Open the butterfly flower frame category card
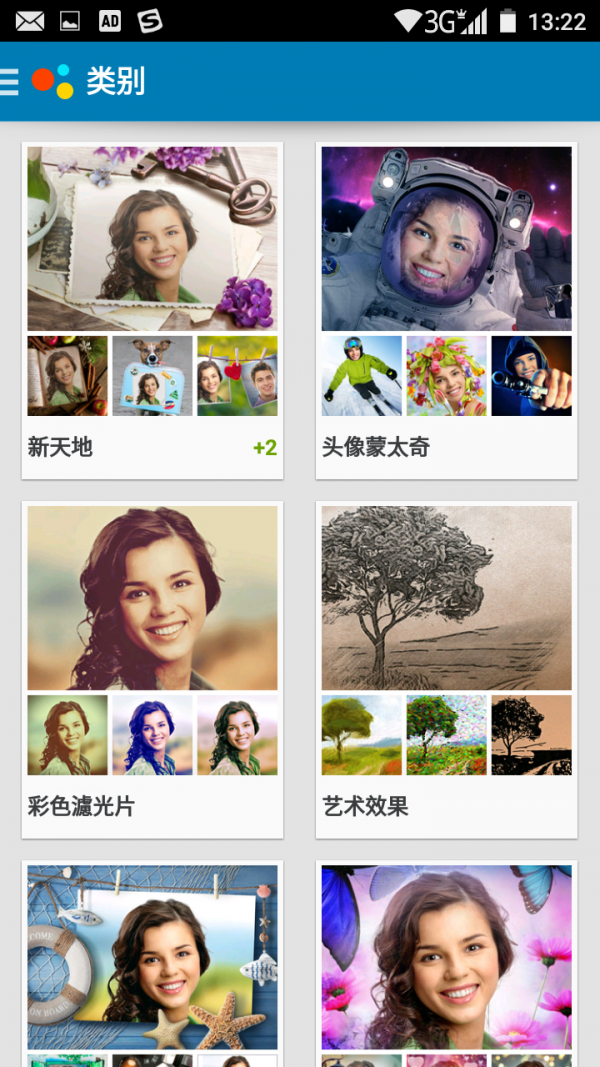The image size is (600, 1067). point(446,960)
